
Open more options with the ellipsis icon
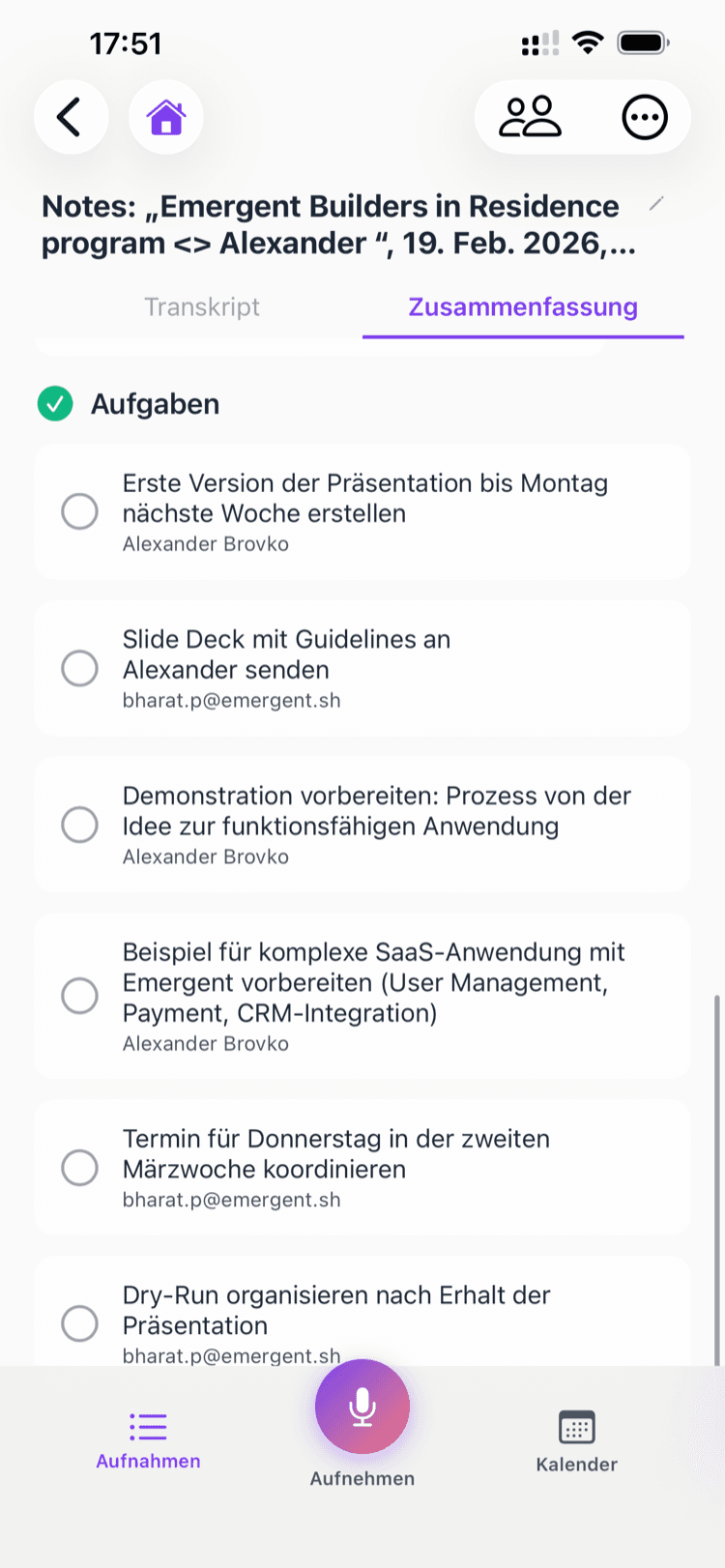tap(644, 116)
